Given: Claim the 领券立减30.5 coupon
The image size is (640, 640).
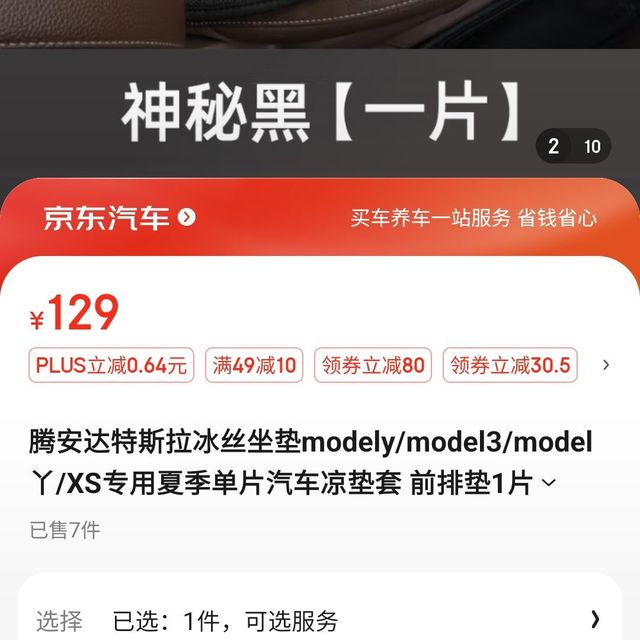Looking at the screenshot, I should tap(510, 366).
